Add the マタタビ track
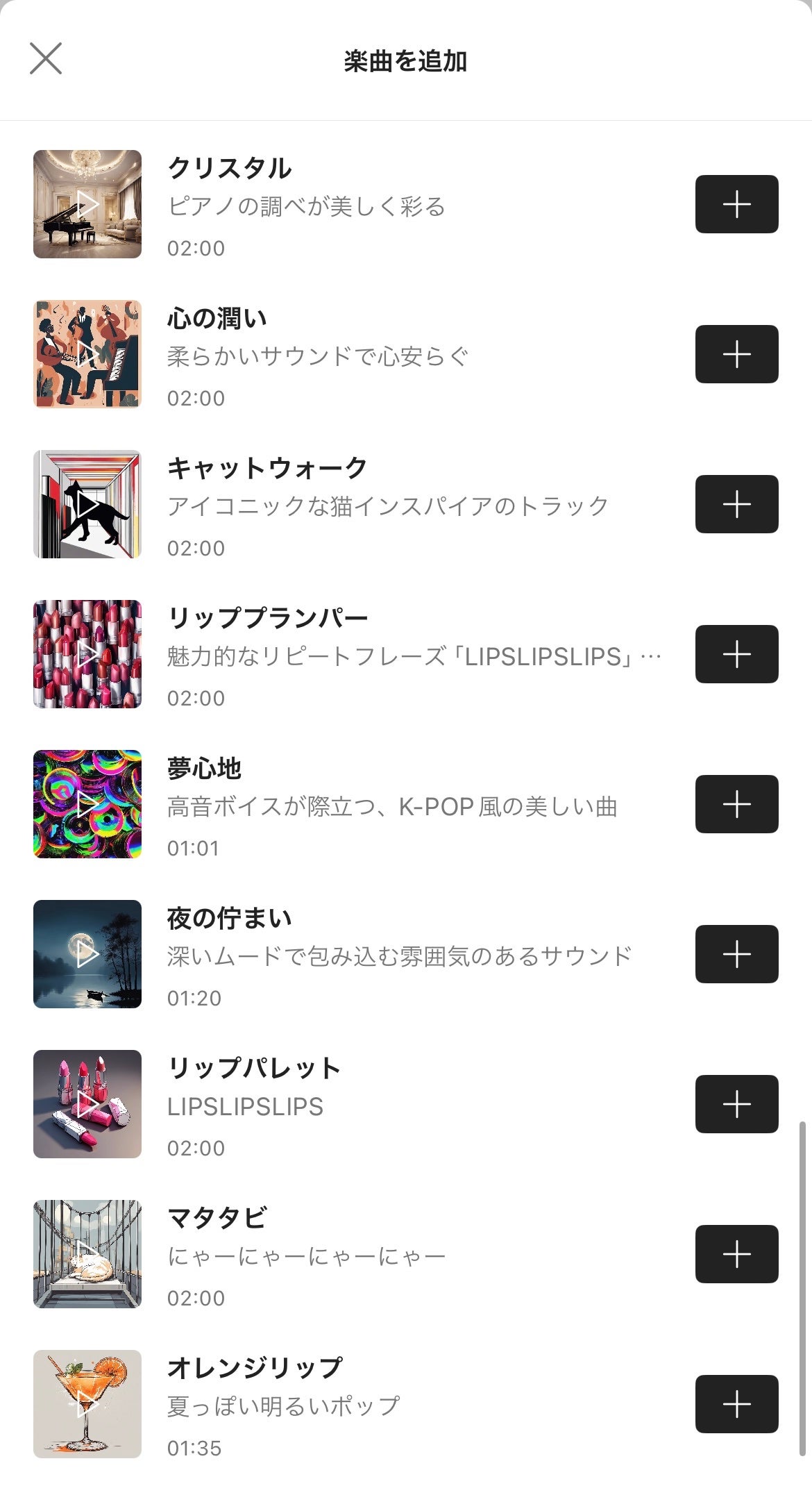812x1502 pixels. pos(736,1254)
